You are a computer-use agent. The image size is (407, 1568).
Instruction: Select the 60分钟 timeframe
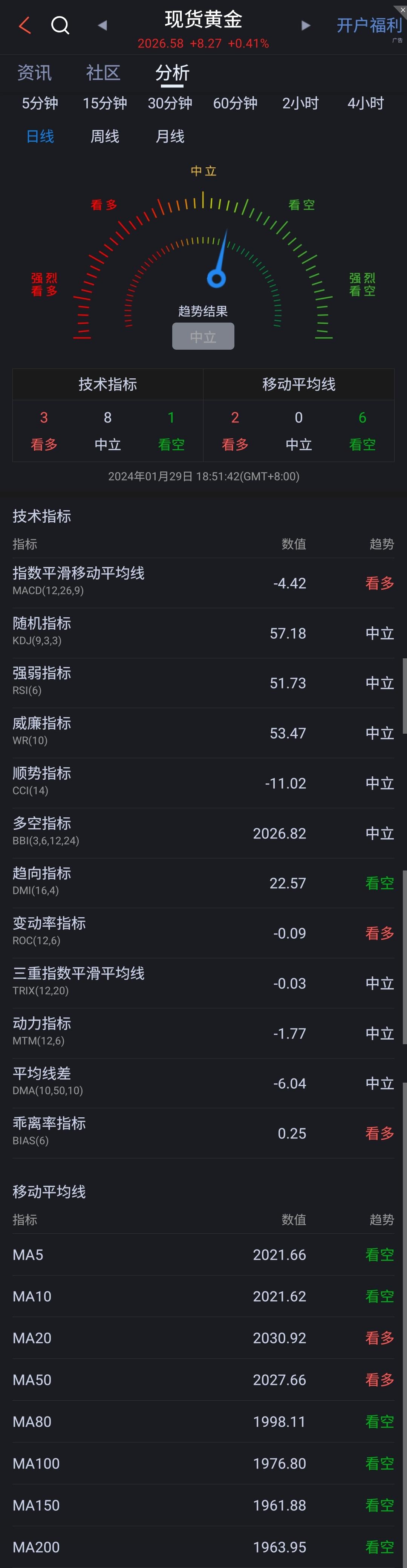(x=235, y=104)
